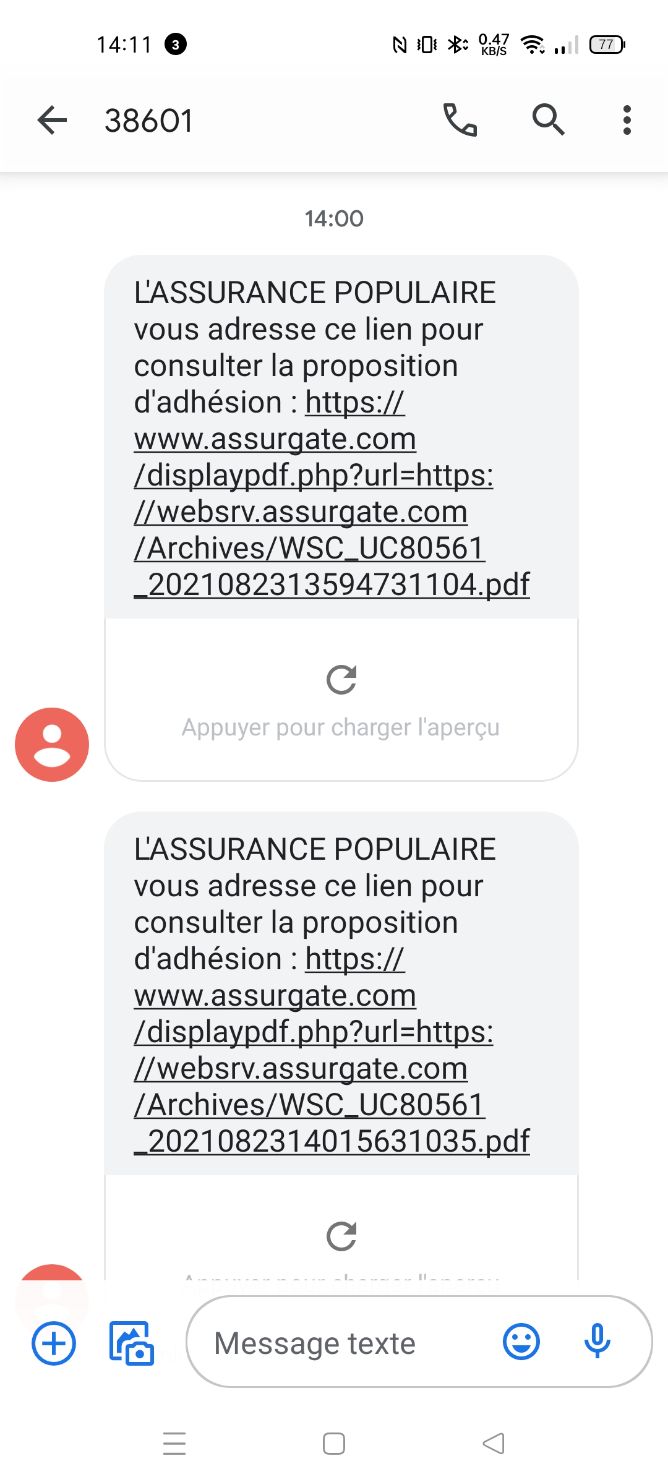This screenshot has height=1484, width=668.
Task: Load the preview under the first message
Action: 341,700
